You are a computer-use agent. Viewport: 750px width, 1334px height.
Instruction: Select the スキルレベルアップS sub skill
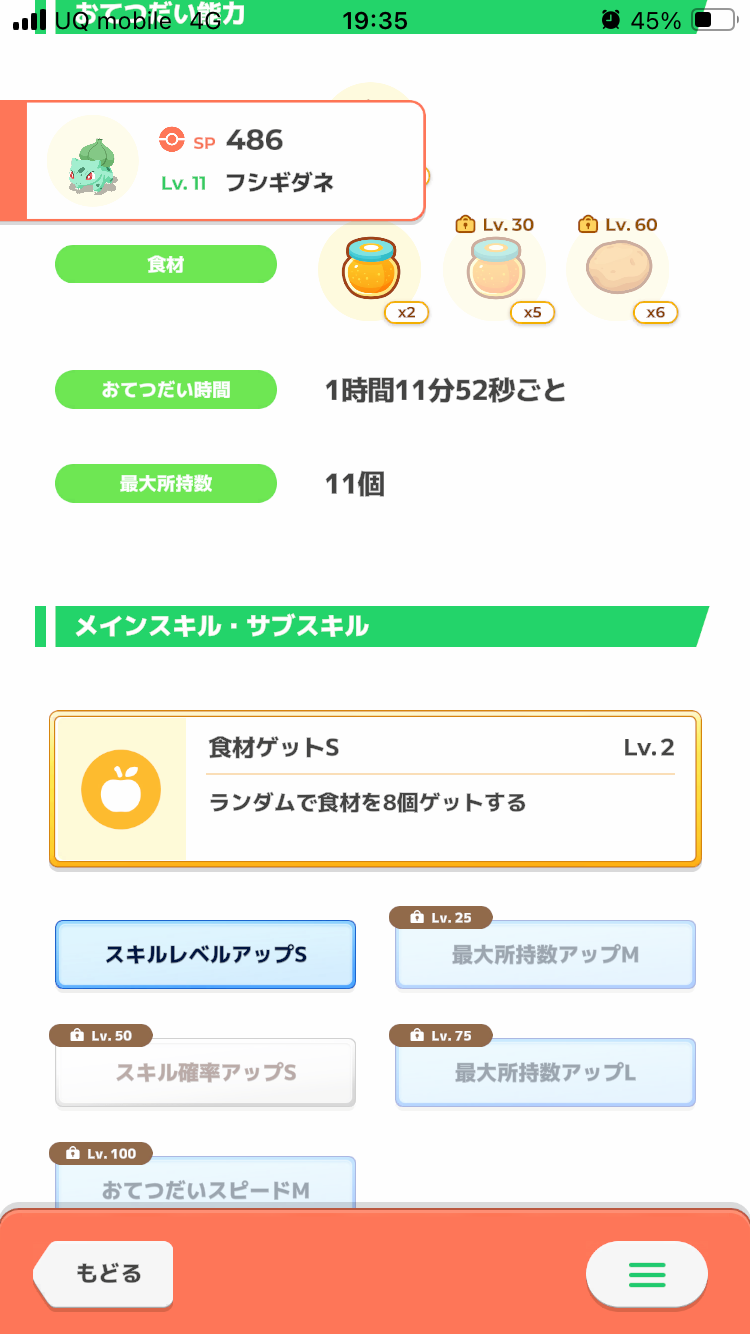pyautogui.click(x=205, y=954)
